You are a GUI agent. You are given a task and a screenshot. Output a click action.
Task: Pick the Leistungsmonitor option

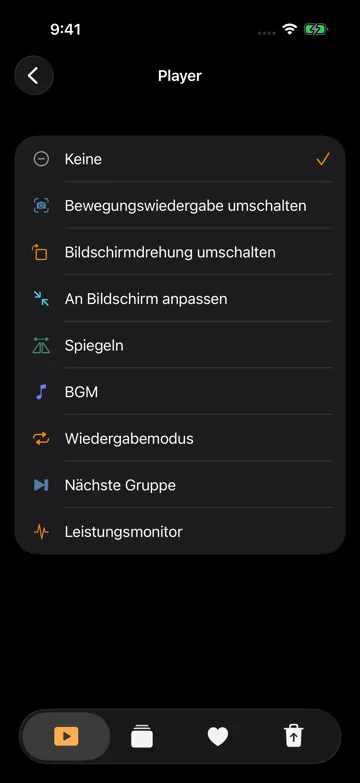pos(180,531)
